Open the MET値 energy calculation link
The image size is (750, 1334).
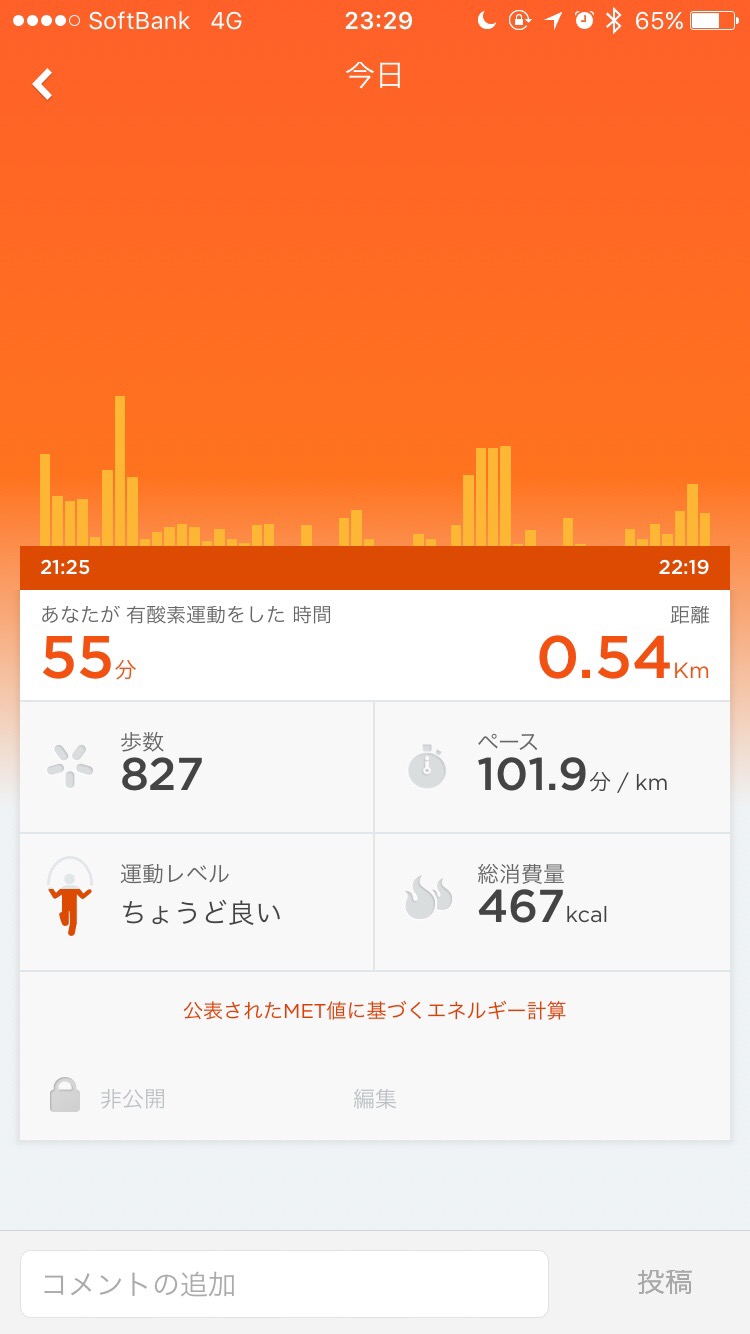click(374, 1010)
